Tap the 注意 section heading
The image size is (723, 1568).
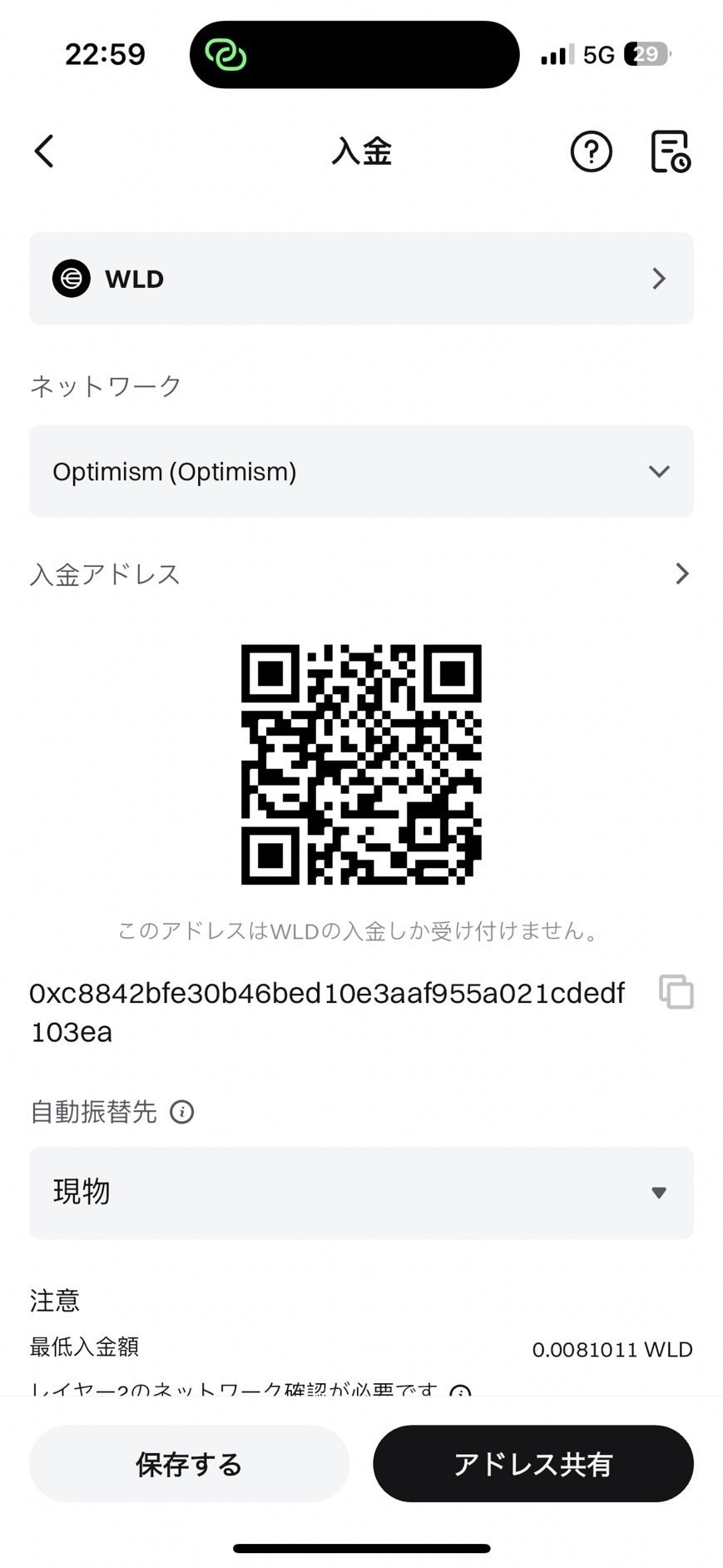tap(53, 1299)
